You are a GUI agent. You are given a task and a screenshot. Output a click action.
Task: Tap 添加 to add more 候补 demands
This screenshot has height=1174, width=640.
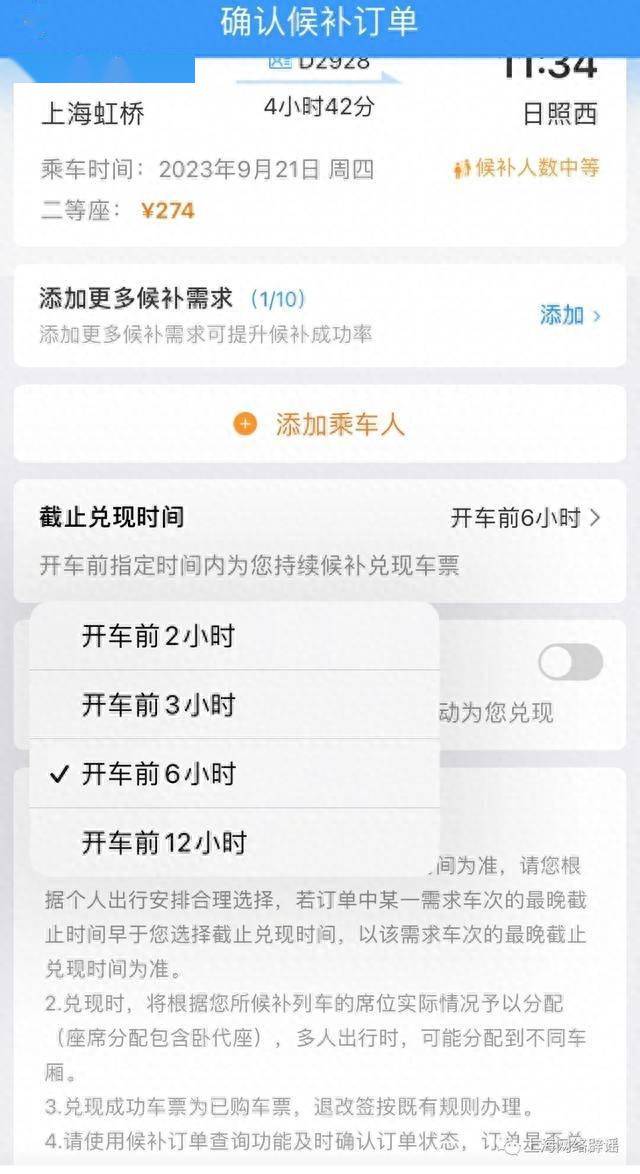click(x=569, y=315)
